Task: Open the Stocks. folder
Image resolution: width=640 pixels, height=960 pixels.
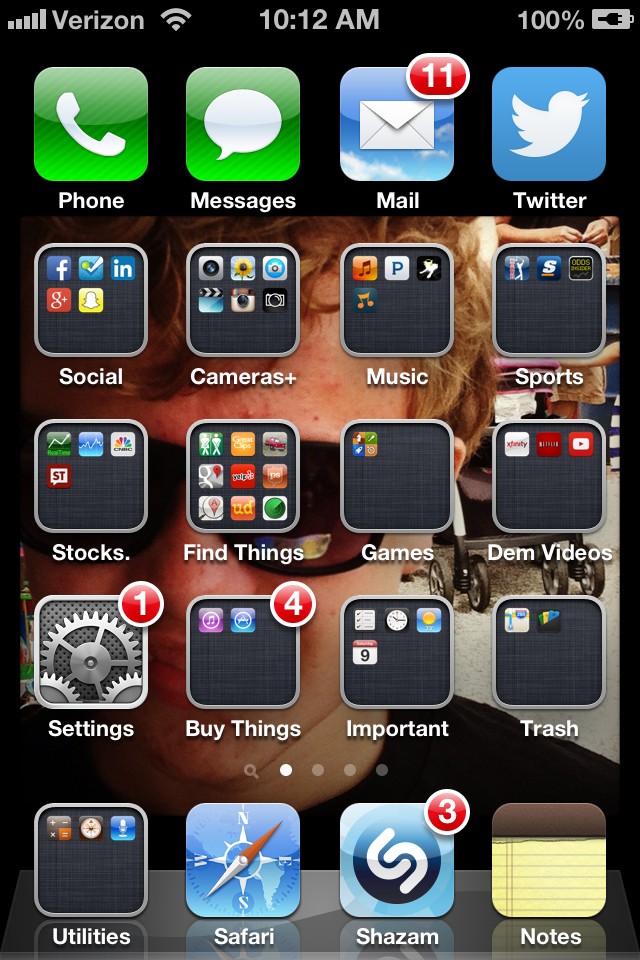Action: 91,476
